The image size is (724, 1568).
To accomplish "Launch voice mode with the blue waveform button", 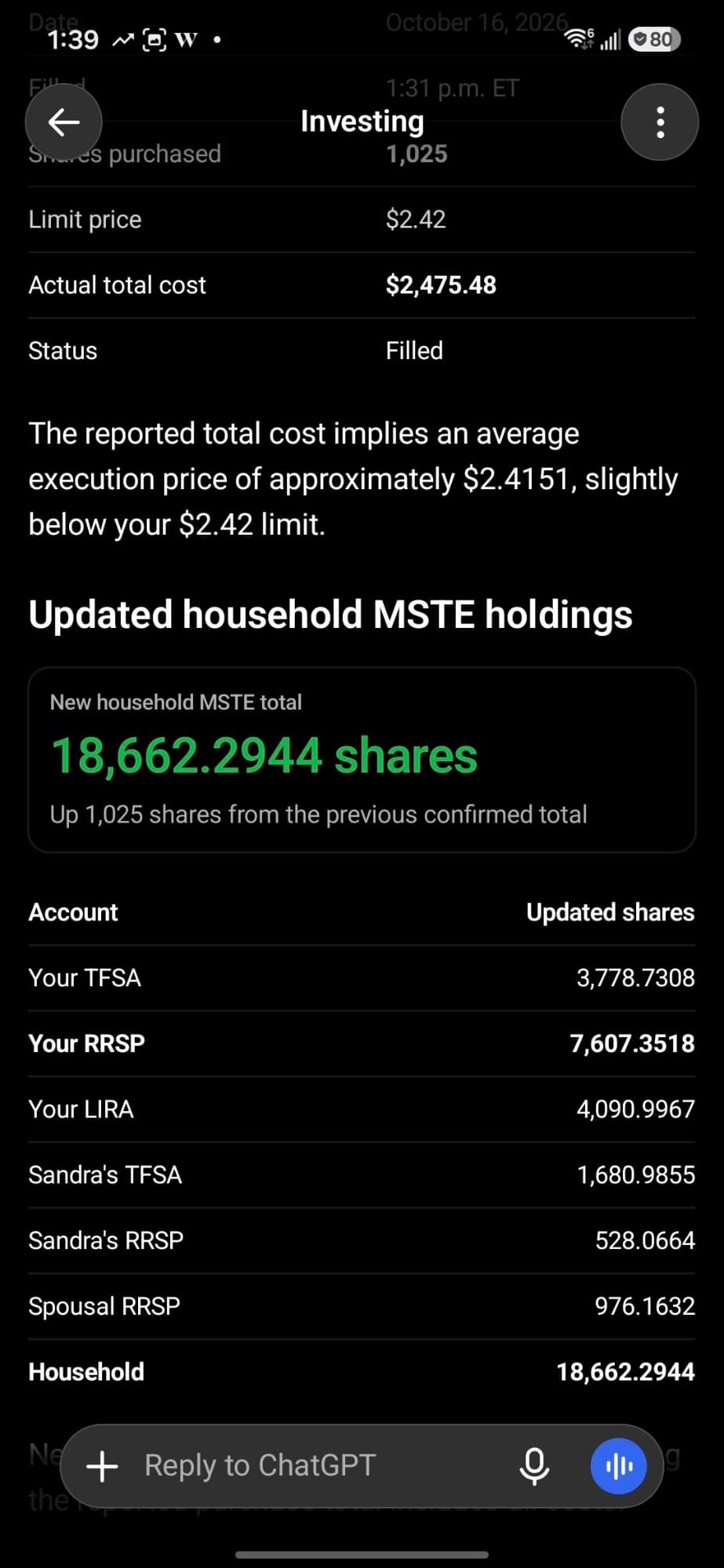I will click(618, 1465).
